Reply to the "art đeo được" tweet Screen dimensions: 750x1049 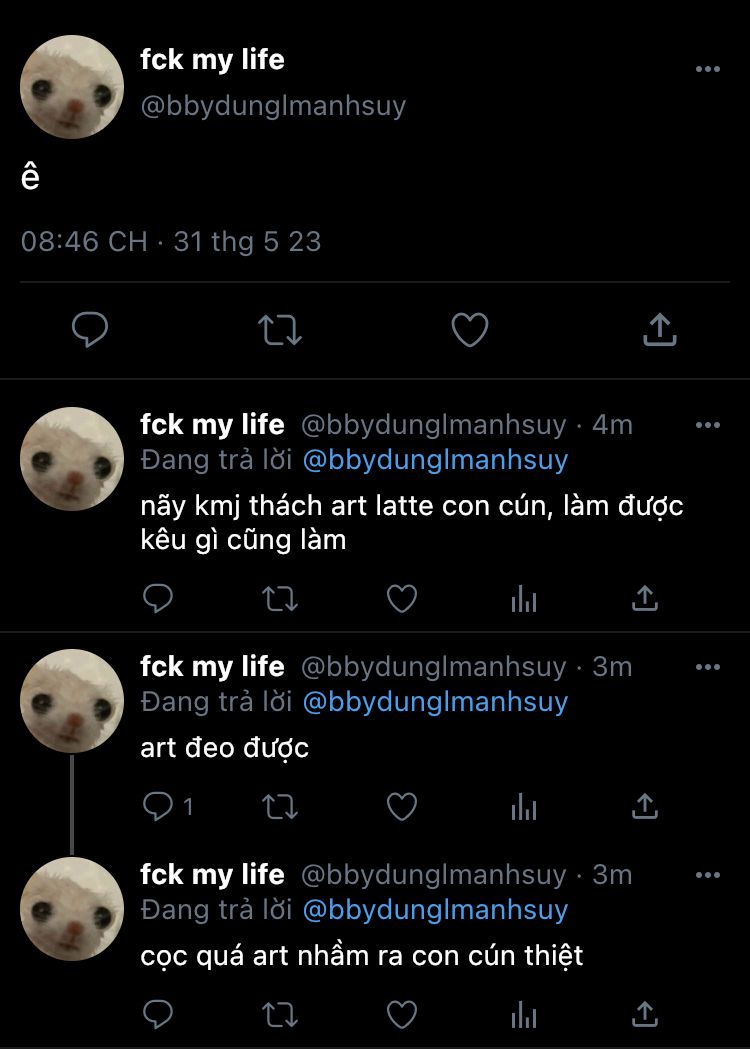click(158, 806)
